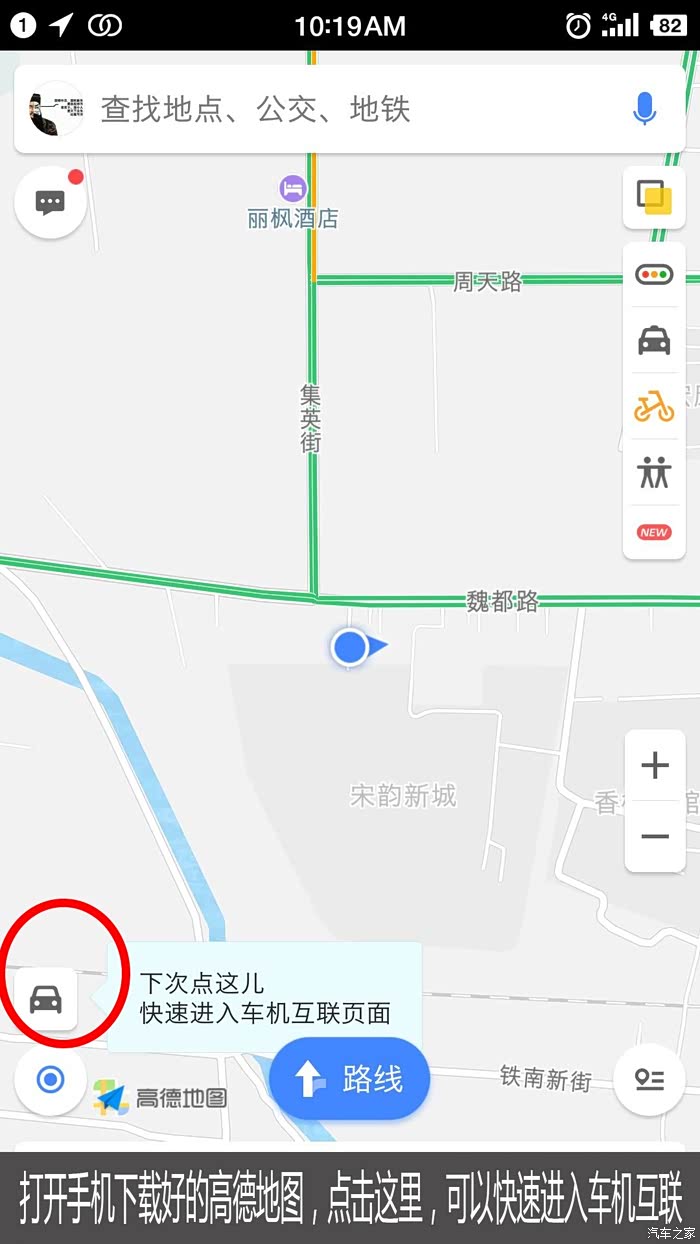The width and height of the screenshot is (700, 1244).
Task: Open the profile avatar in search bar
Action: (56, 109)
